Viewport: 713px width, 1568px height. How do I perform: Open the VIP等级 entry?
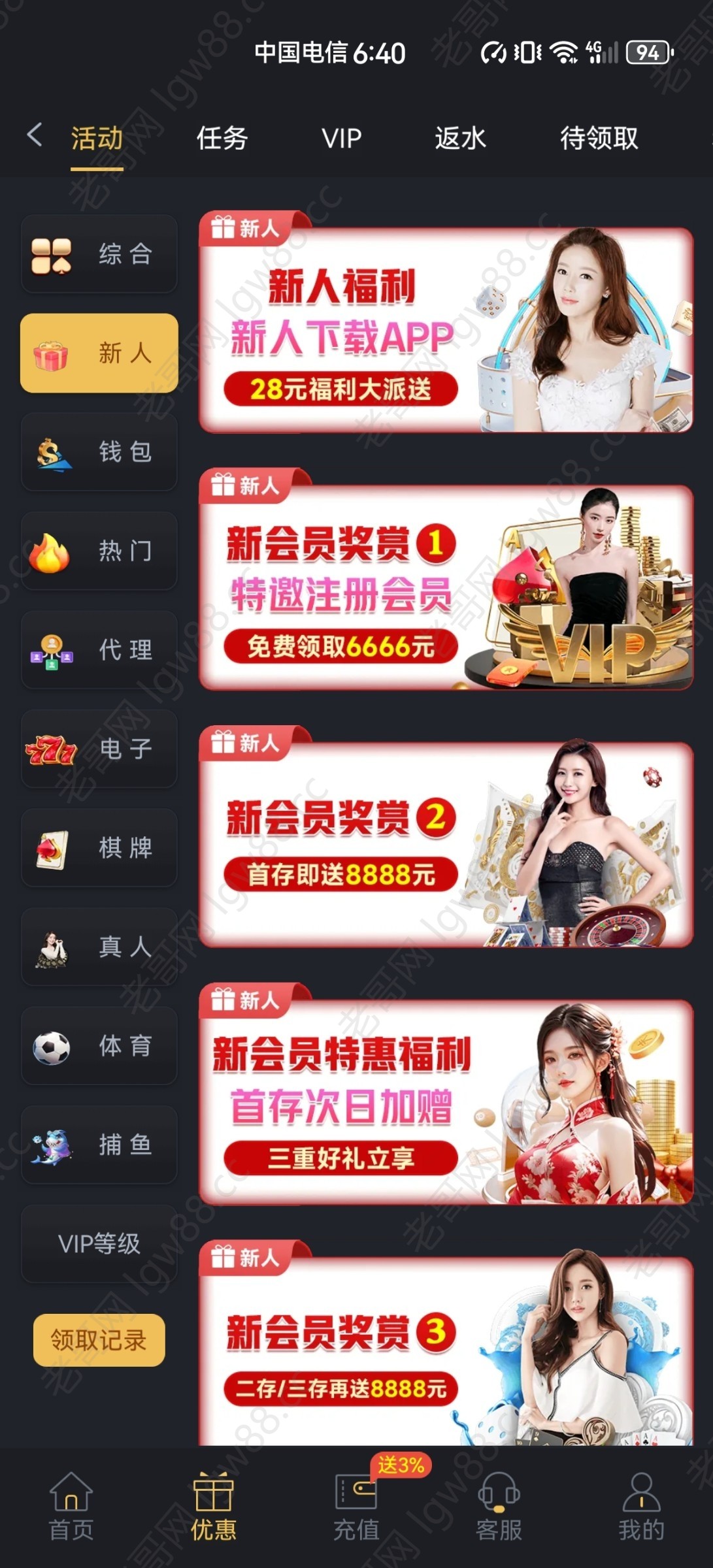coord(99,1244)
